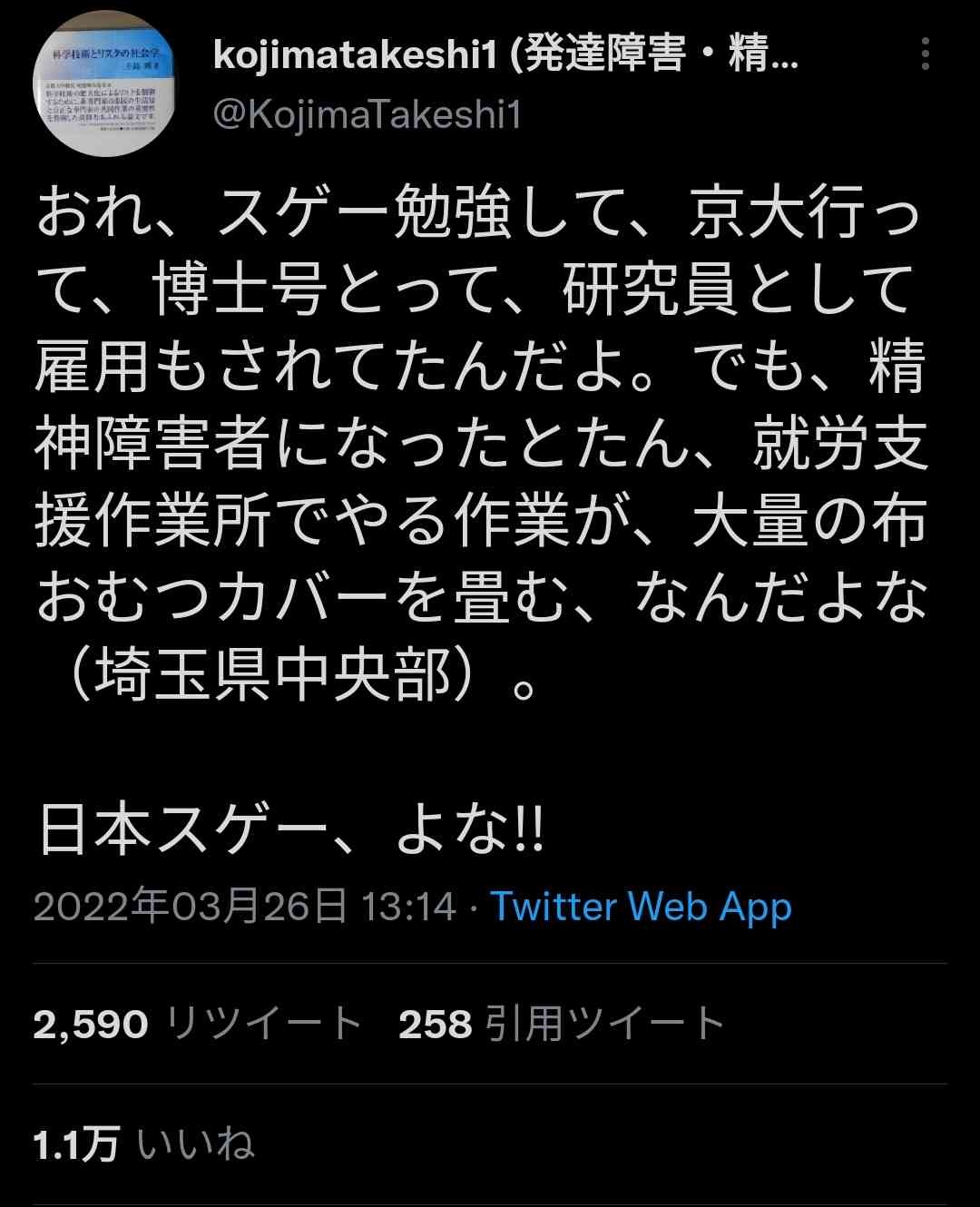View the 2,590 retweets list
The image size is (980, 1207).
(197, 1024)
